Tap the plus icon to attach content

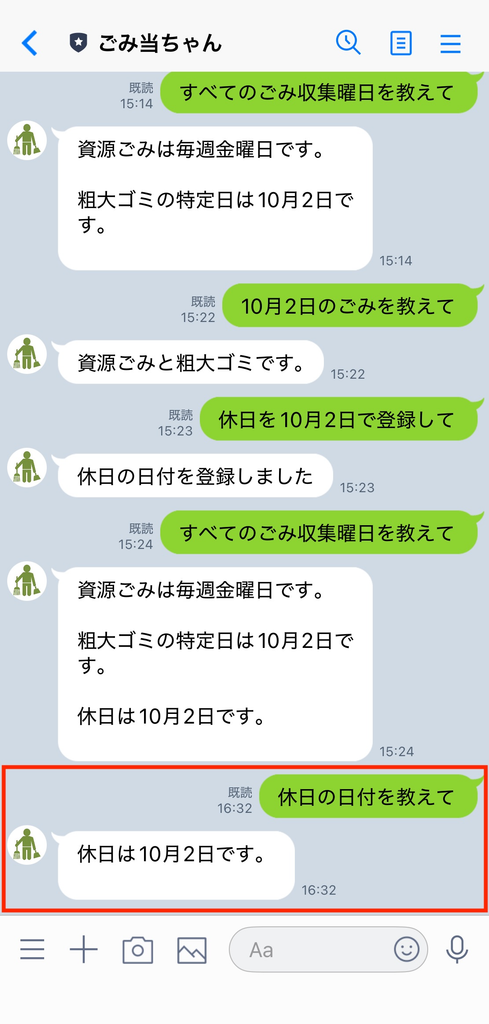pyautogui.click(x=84, y=949)
